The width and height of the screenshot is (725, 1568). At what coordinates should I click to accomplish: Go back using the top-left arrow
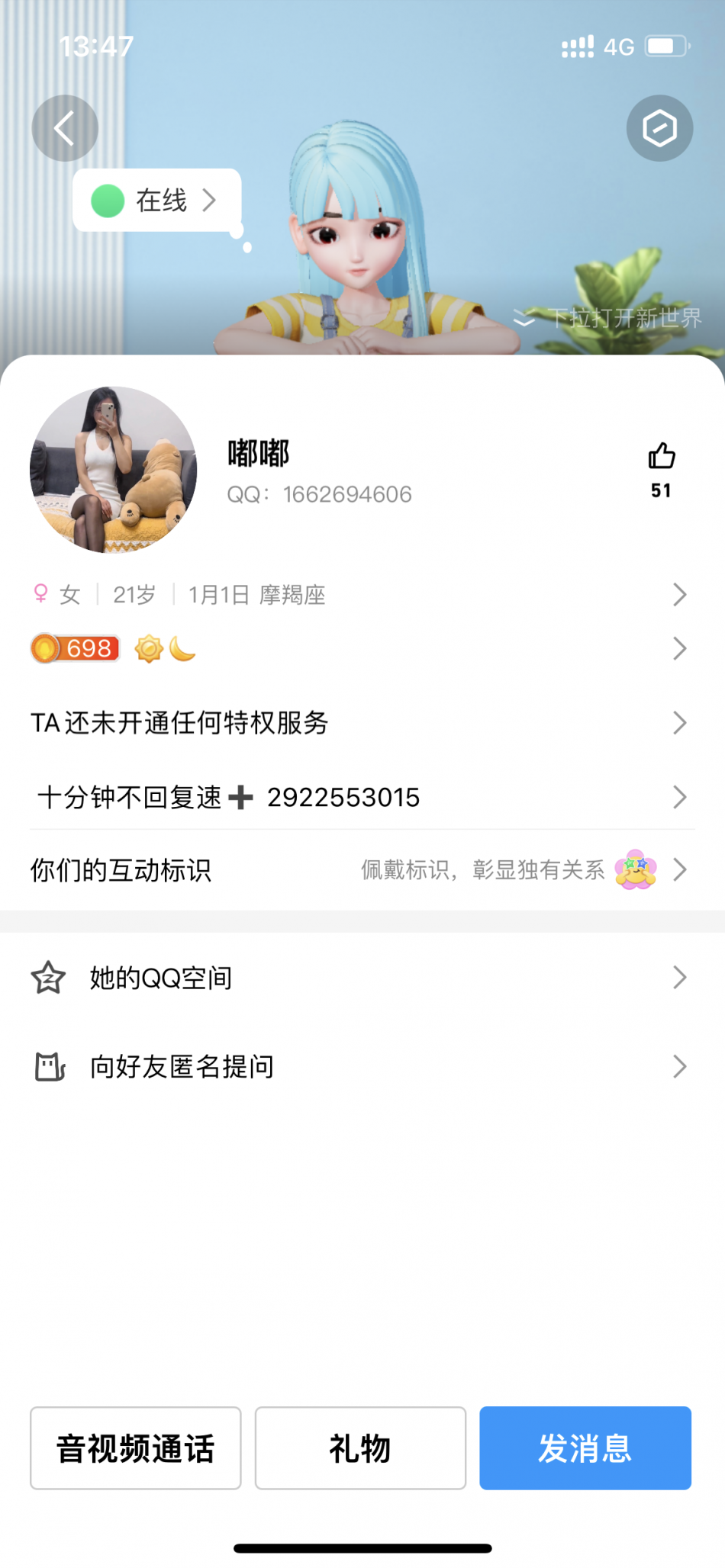pyautogui.click(x=65, y=128)
